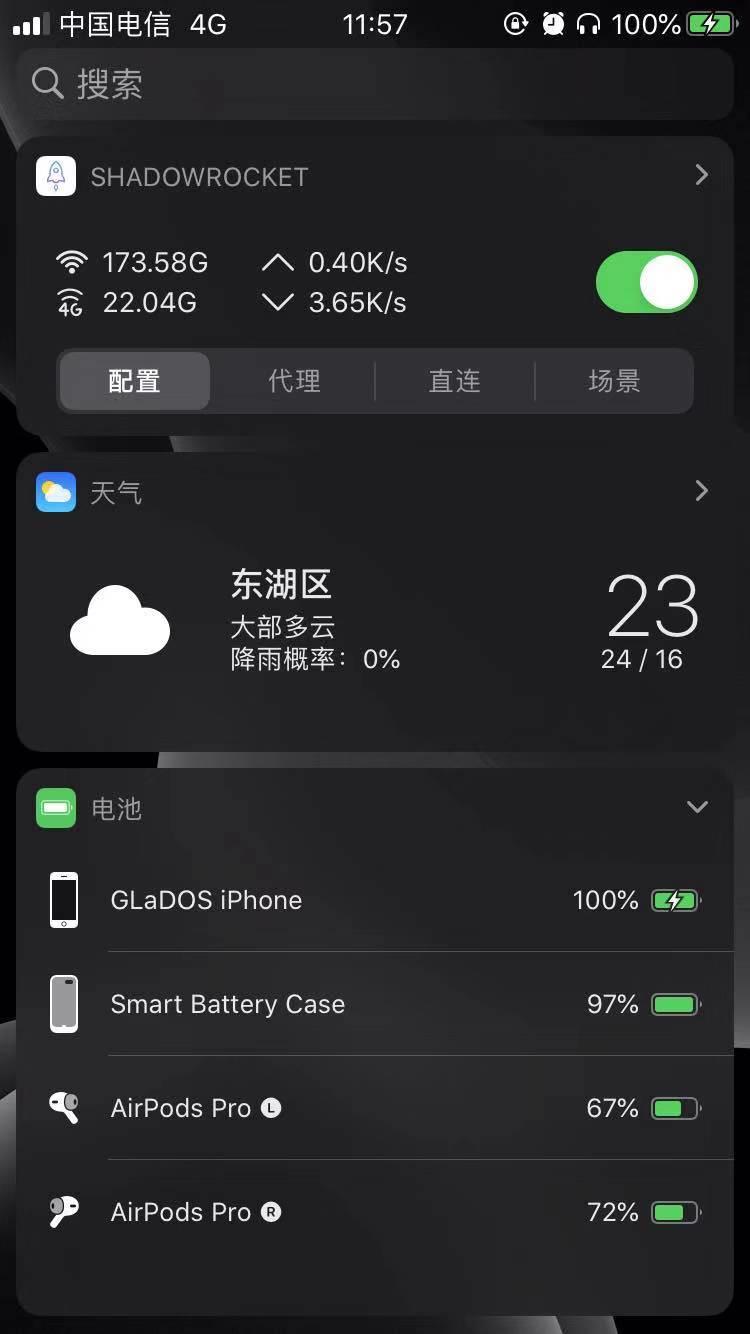This screenshot has height=1334, width=750.
Task: Open the Shadowrocket app via its rocket icon
Action: coord(56,175)
